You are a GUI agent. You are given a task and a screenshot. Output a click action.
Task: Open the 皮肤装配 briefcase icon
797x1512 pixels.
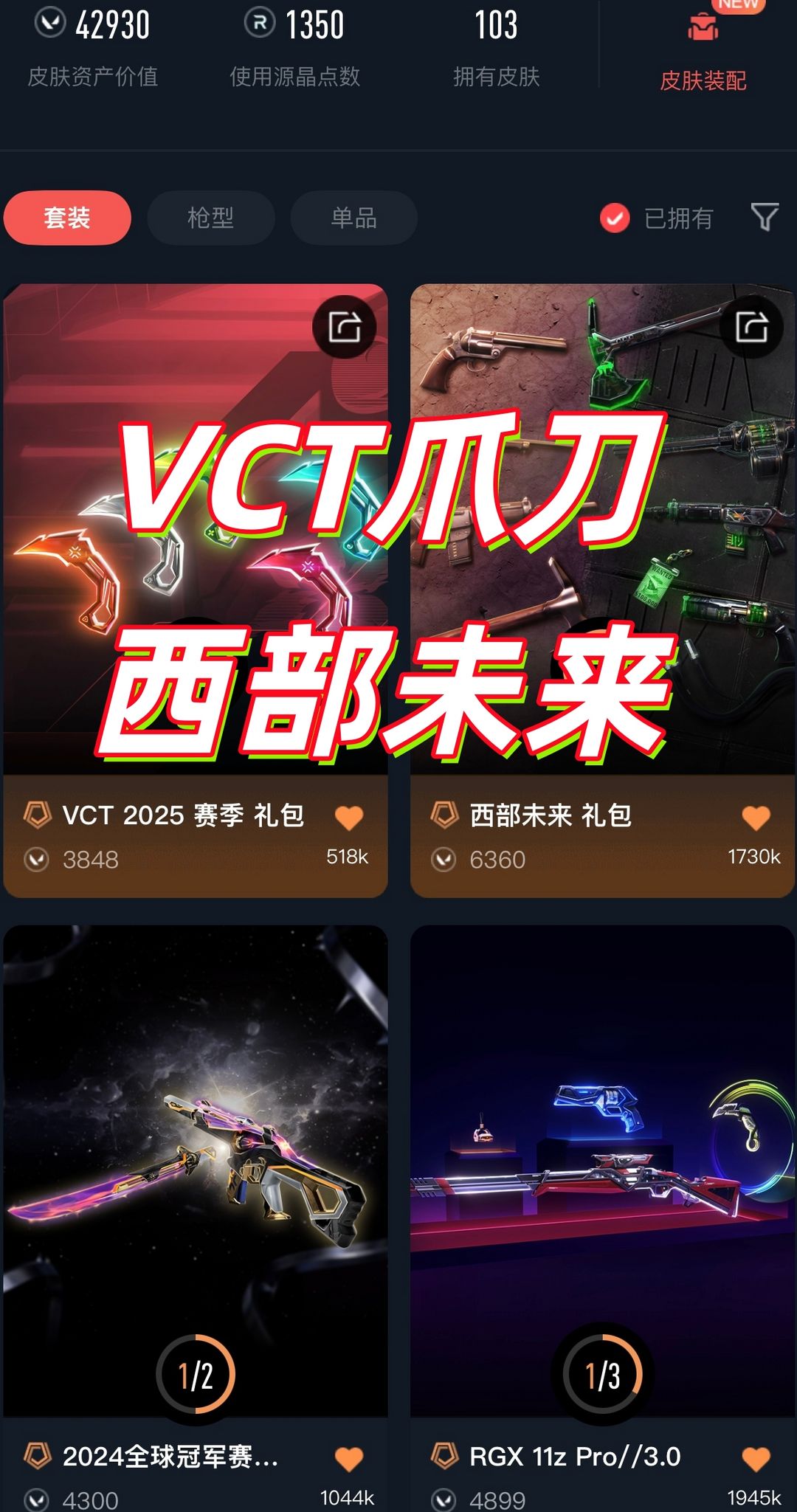click(x=704, y=27)
